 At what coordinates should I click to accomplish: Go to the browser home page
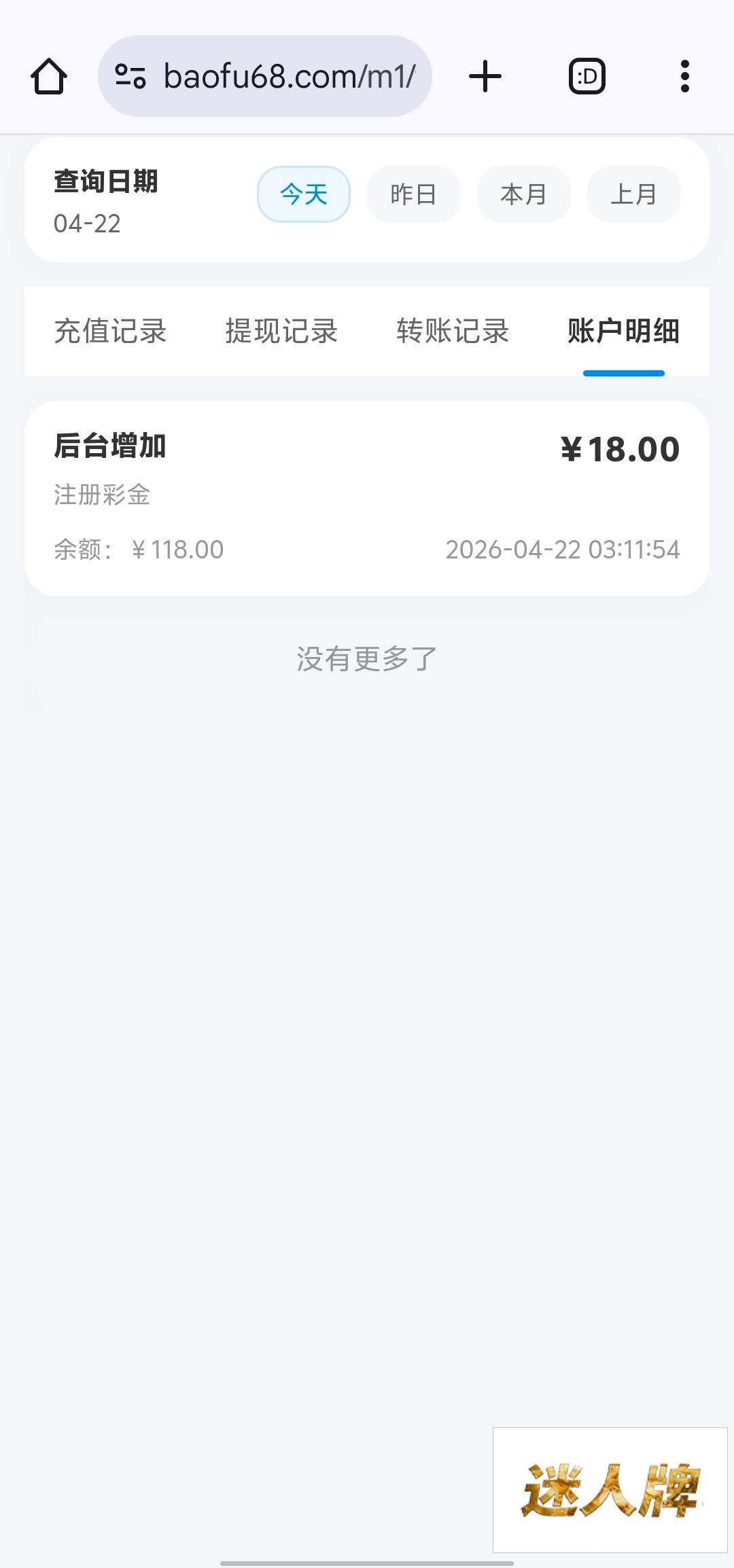tap(49, 76)
